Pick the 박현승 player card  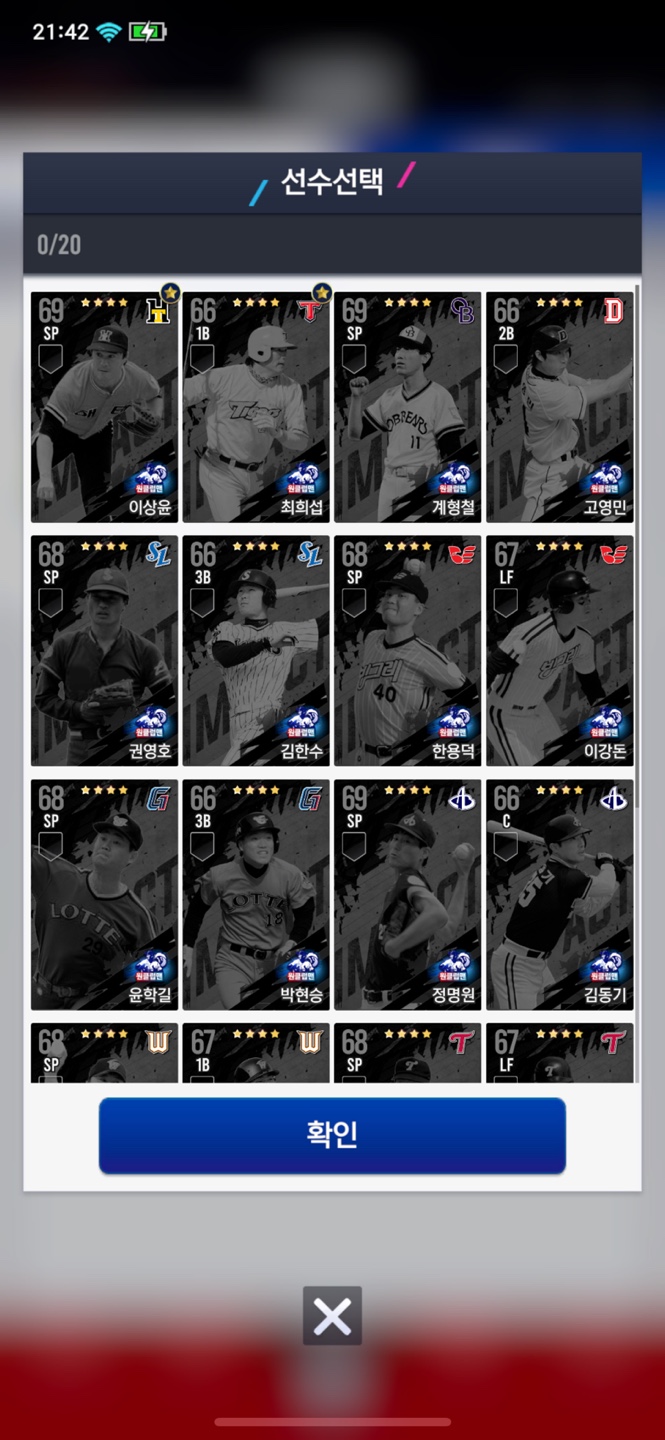256,895
